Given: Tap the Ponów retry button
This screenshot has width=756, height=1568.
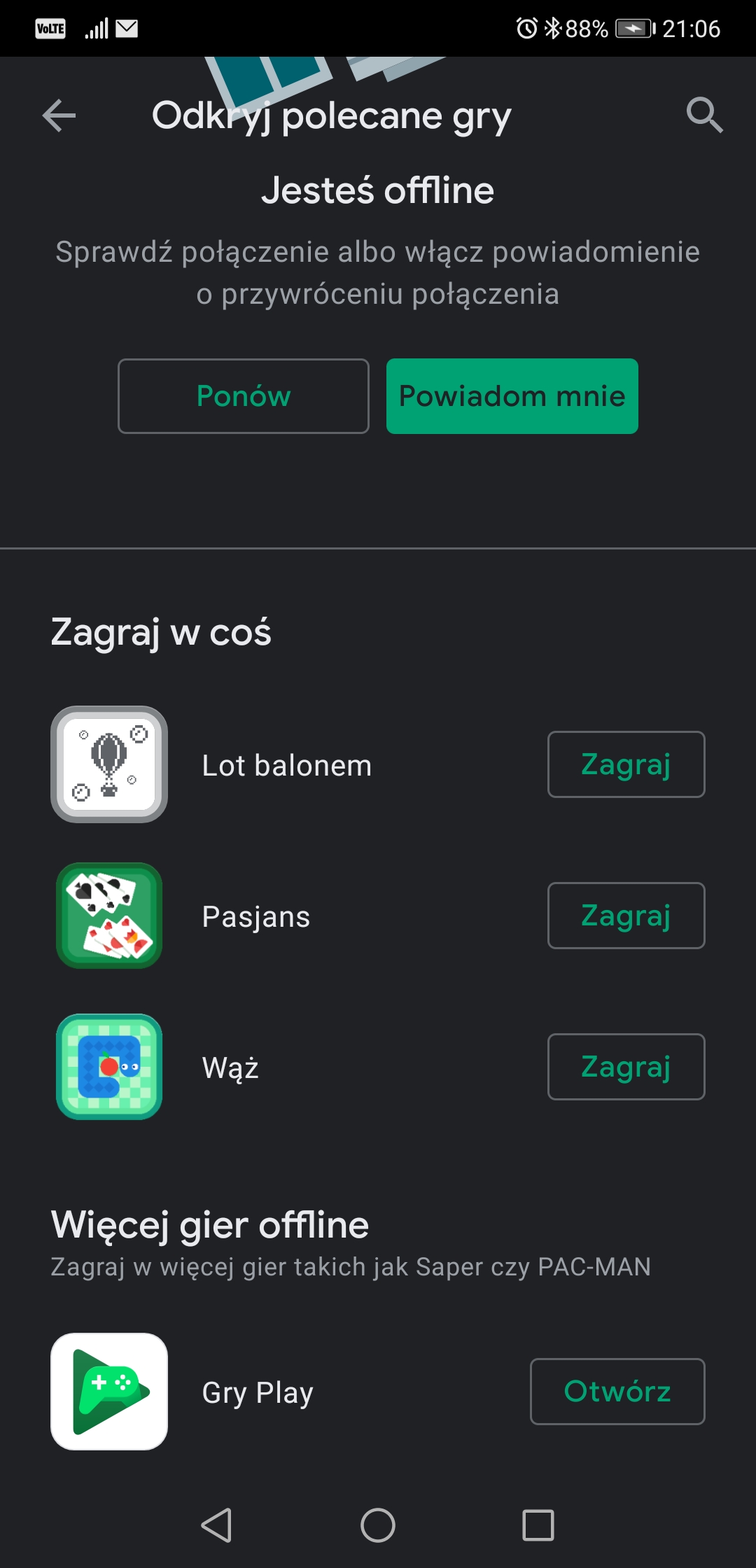Looking at the screenshot, I should tap(244, 396).
